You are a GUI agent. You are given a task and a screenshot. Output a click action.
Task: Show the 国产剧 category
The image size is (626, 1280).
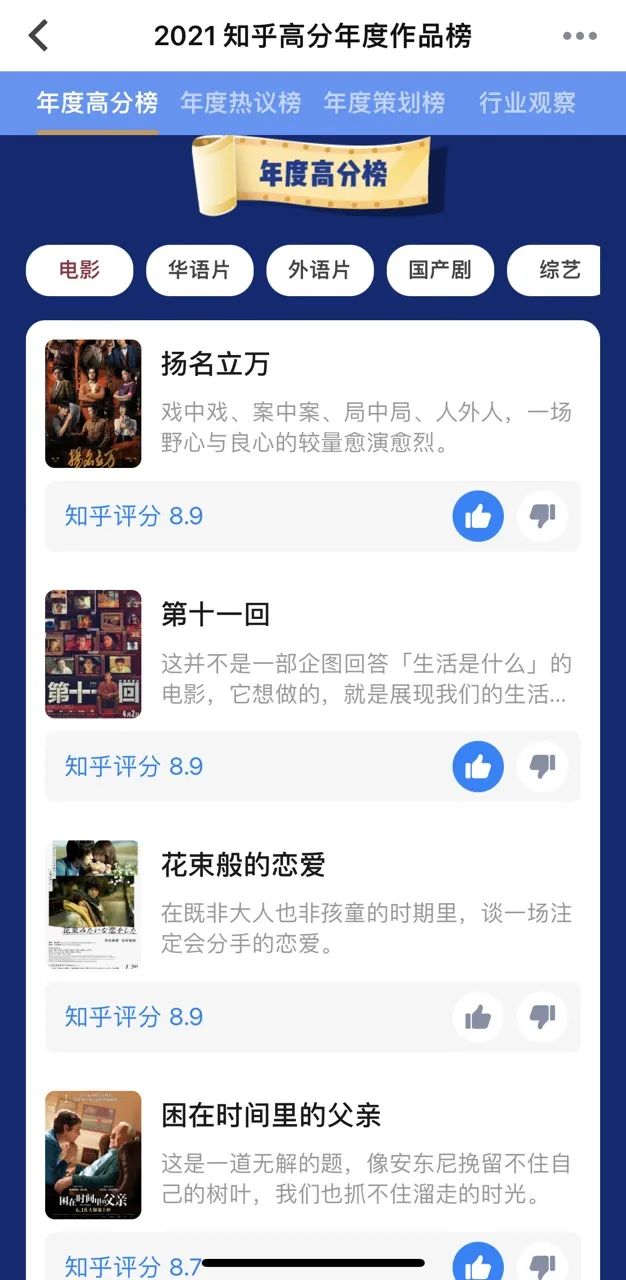(x=440, y=270)
